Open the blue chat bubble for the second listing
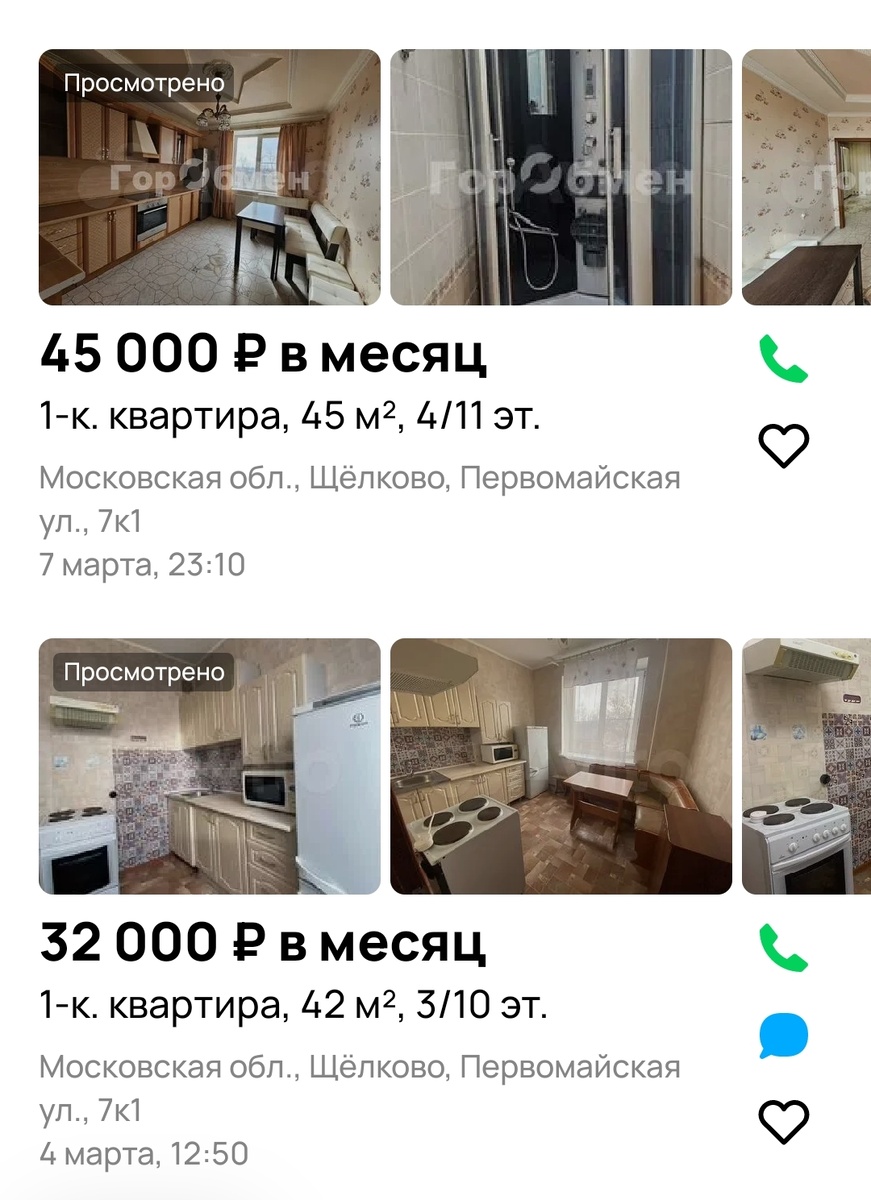871x1200 pixels. point(786,1037)
